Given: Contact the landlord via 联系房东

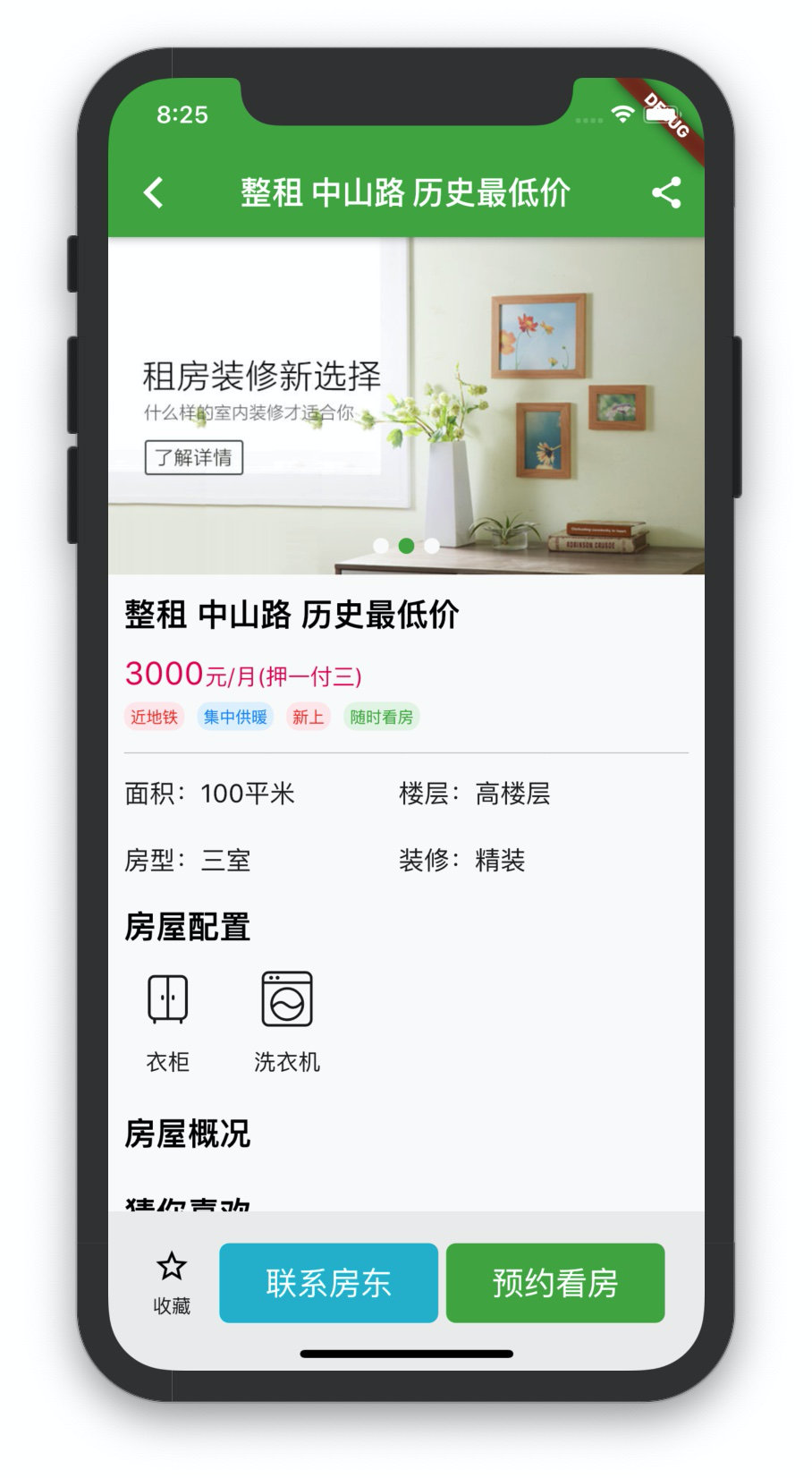Looking at the screenshot, I should pyautogui.click(x=328, y=1283).
